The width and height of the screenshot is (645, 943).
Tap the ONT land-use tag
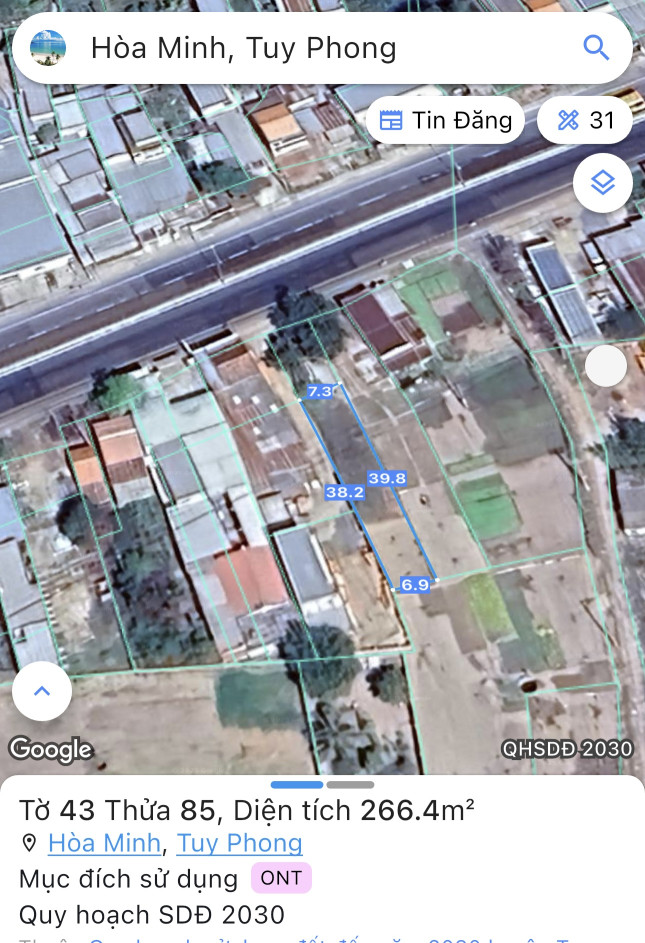[x=281, y=878]
